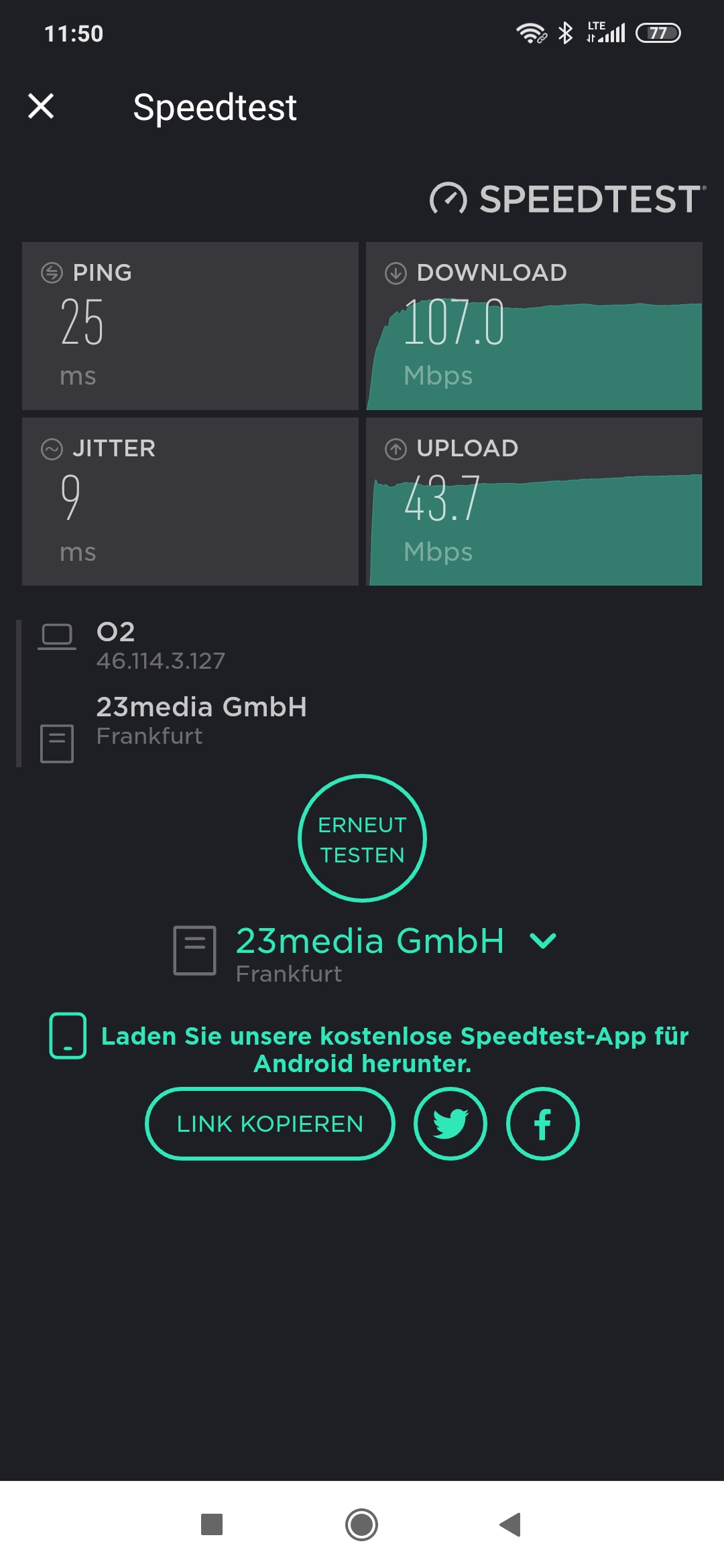Go back using the system back button
The image size is (724, 1568).
511,1524
